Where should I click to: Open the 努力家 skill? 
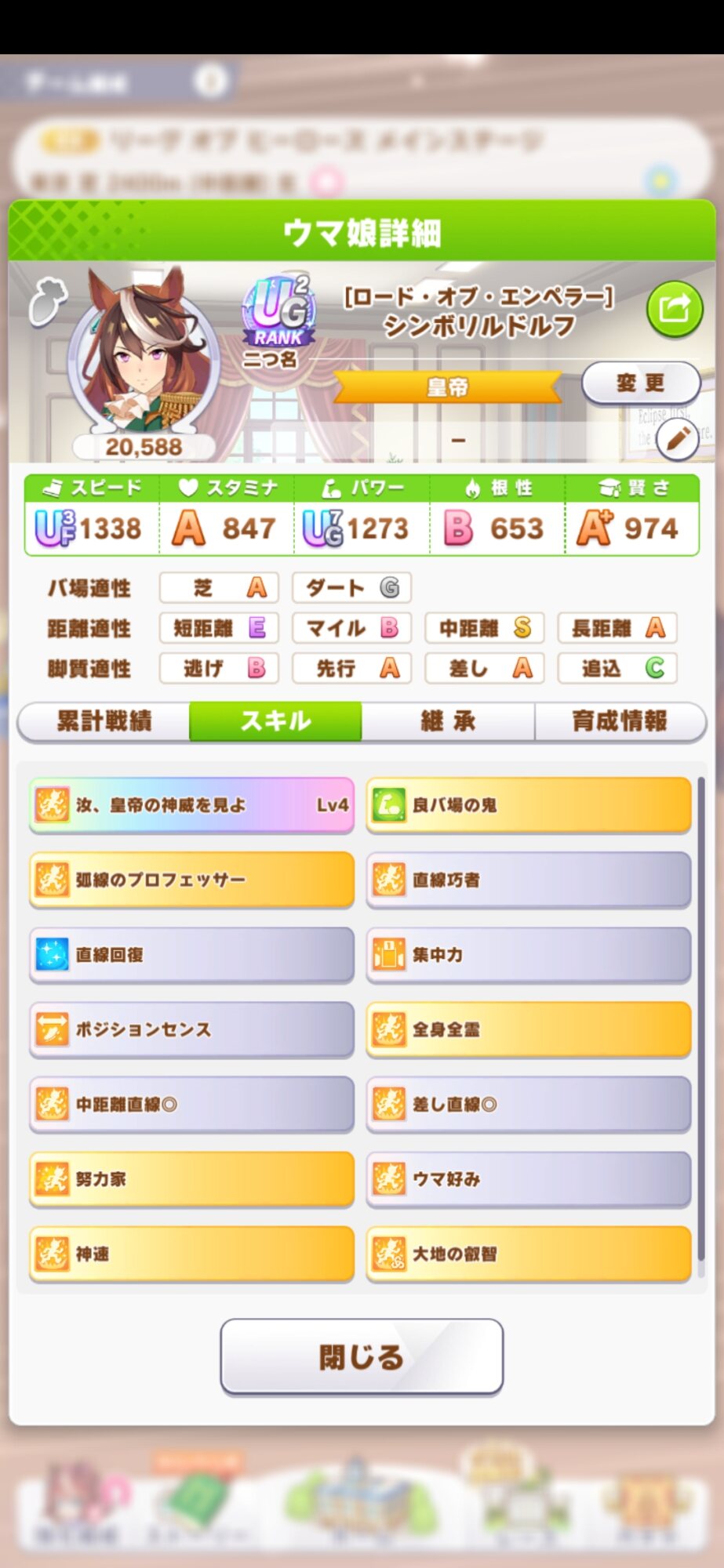click(x=192, y=1179)
